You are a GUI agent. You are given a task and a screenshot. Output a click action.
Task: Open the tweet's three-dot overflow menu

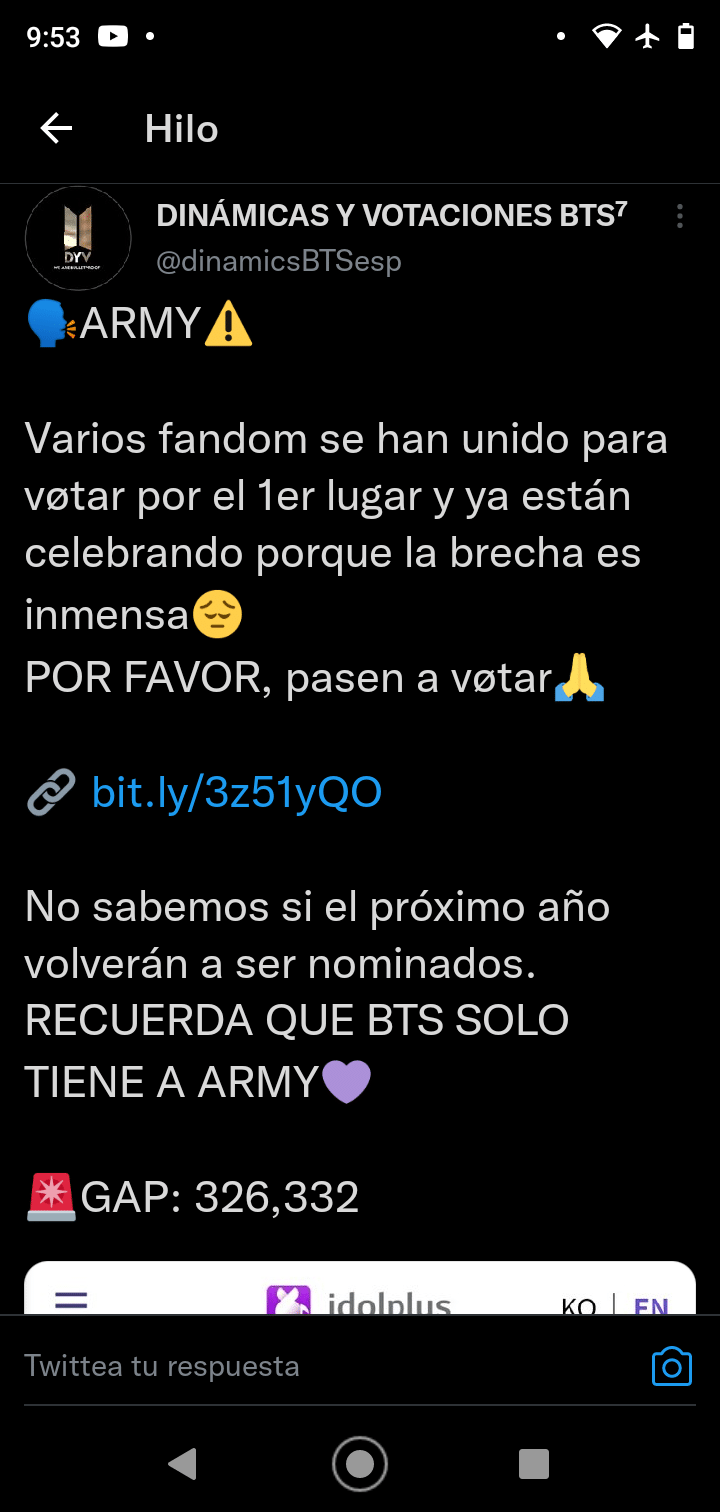click(680, 217)
